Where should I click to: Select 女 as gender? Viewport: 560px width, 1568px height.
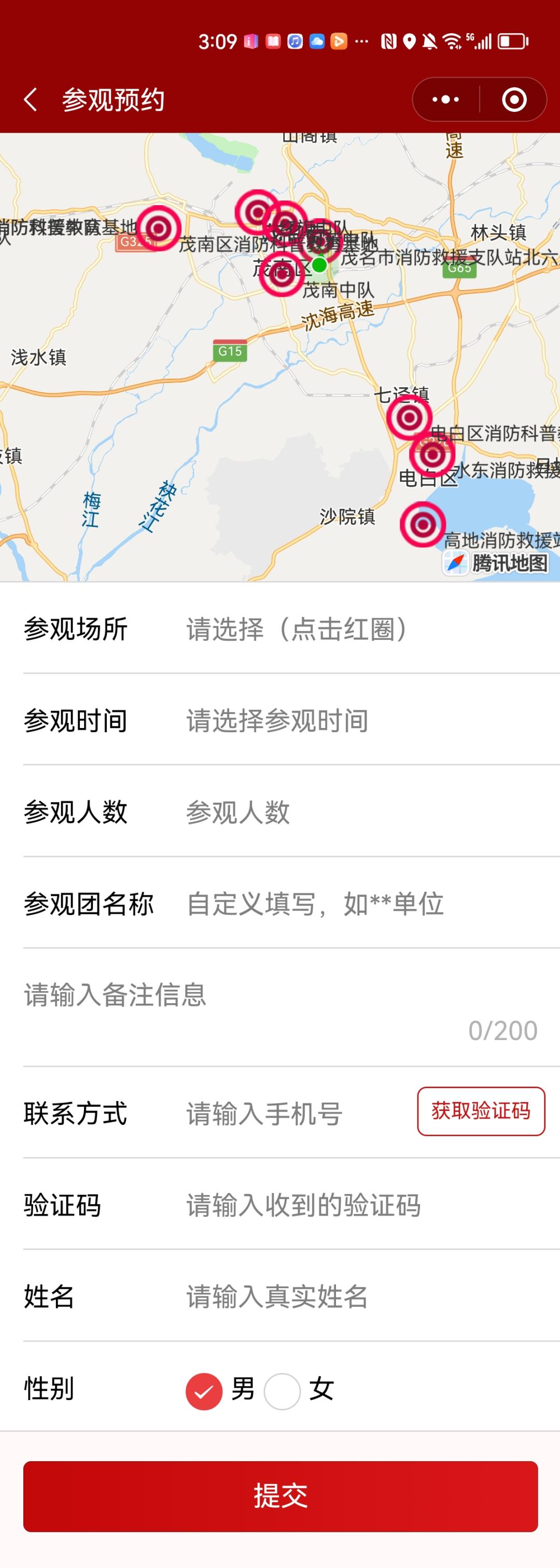282,1391
